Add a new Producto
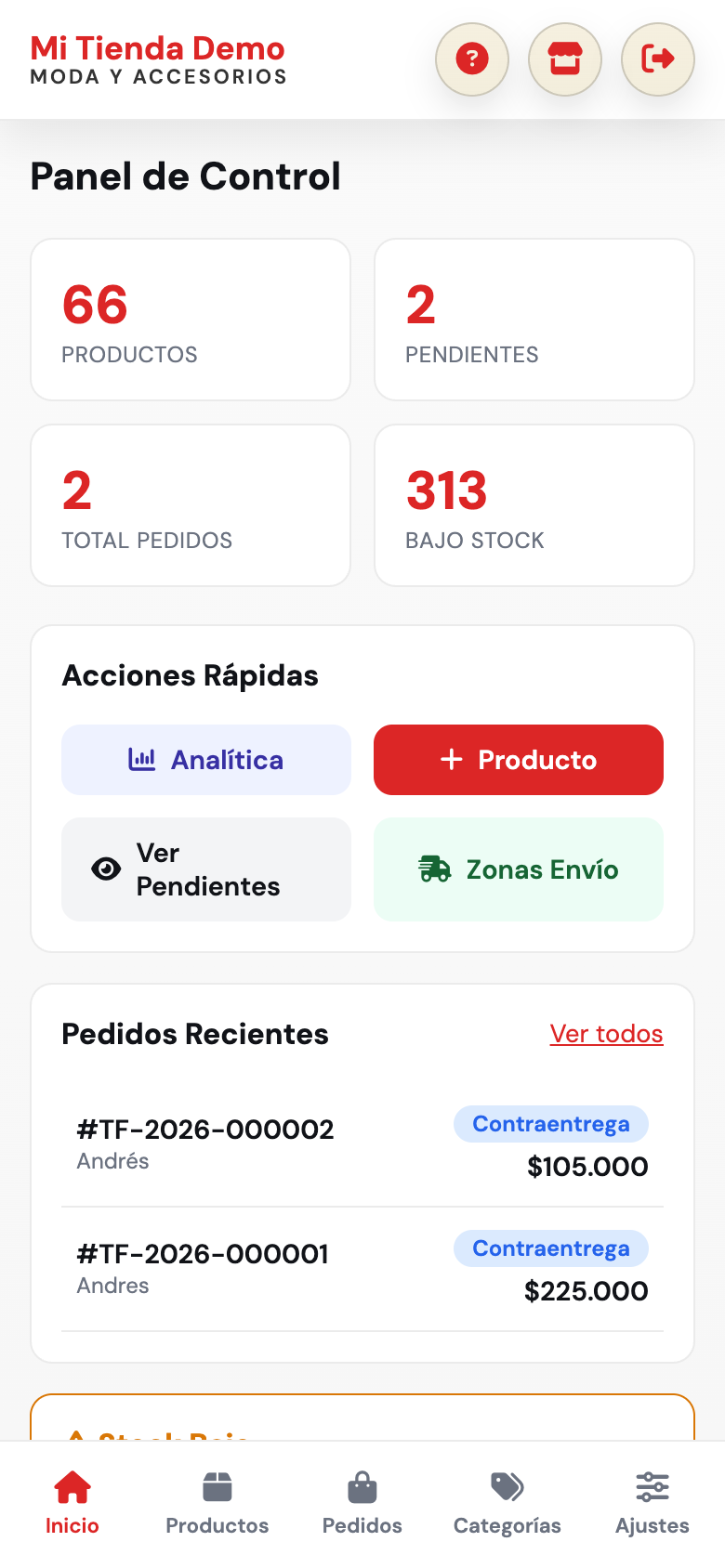725x1568 pixels. coord(519,760)
